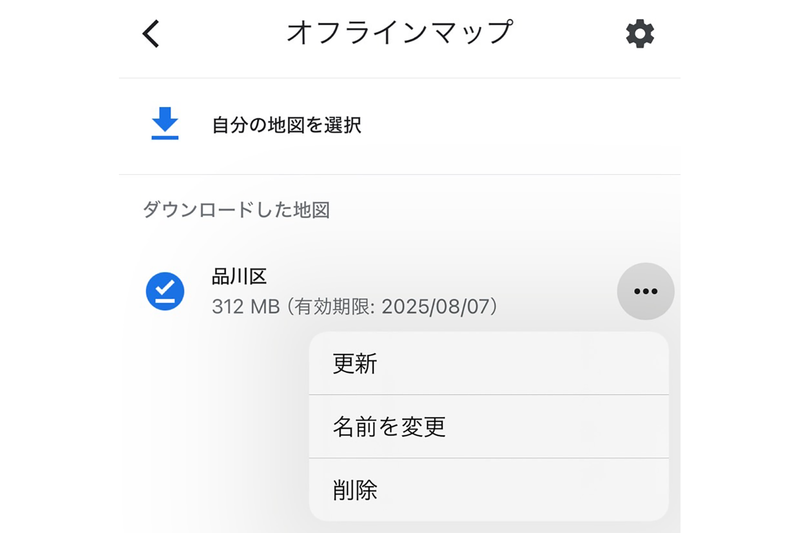The width and height of the screenshot is (800, 533).
Task: Select 更新 to update the map
Action: [488, 364]
